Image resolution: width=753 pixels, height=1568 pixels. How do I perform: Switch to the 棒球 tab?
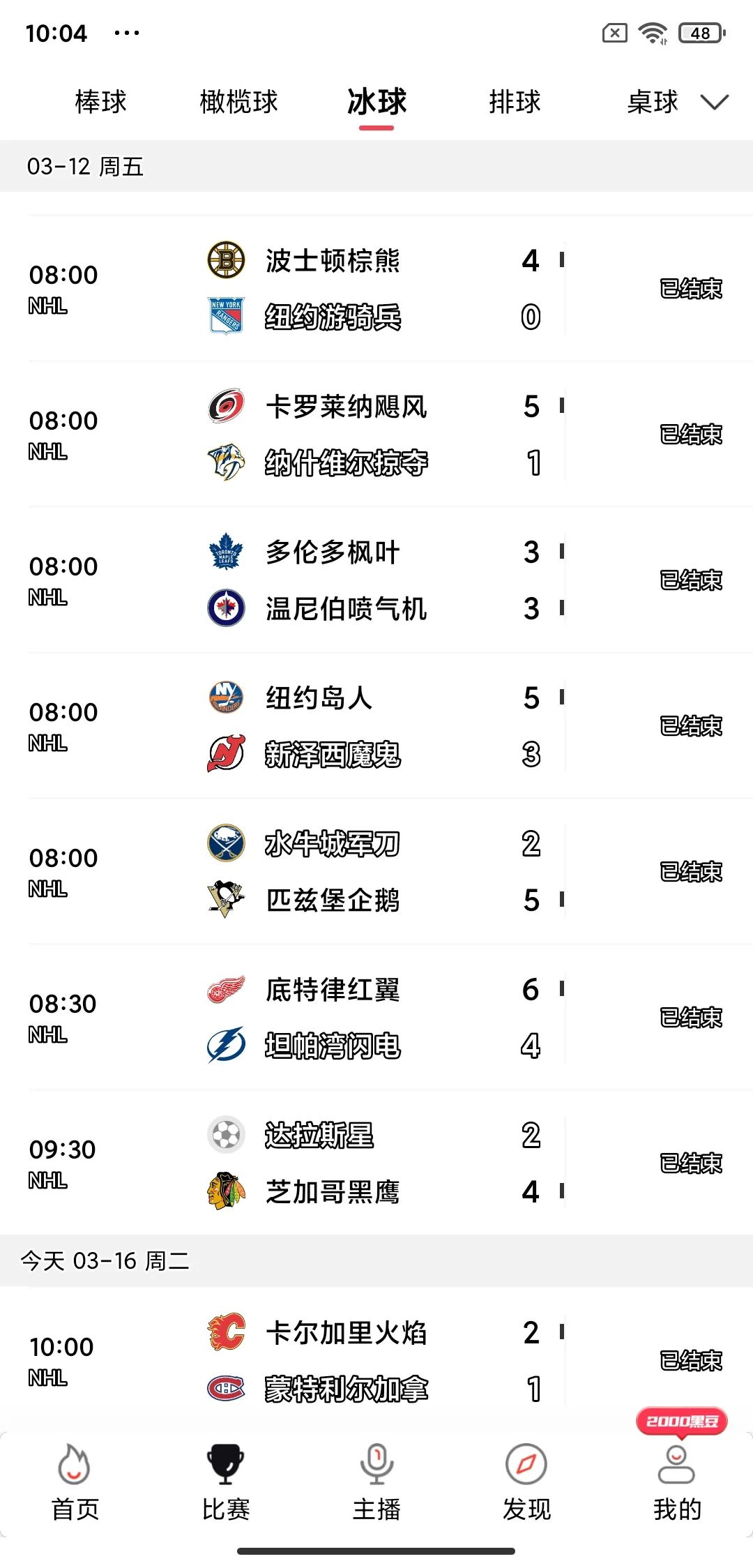[101, 102]
